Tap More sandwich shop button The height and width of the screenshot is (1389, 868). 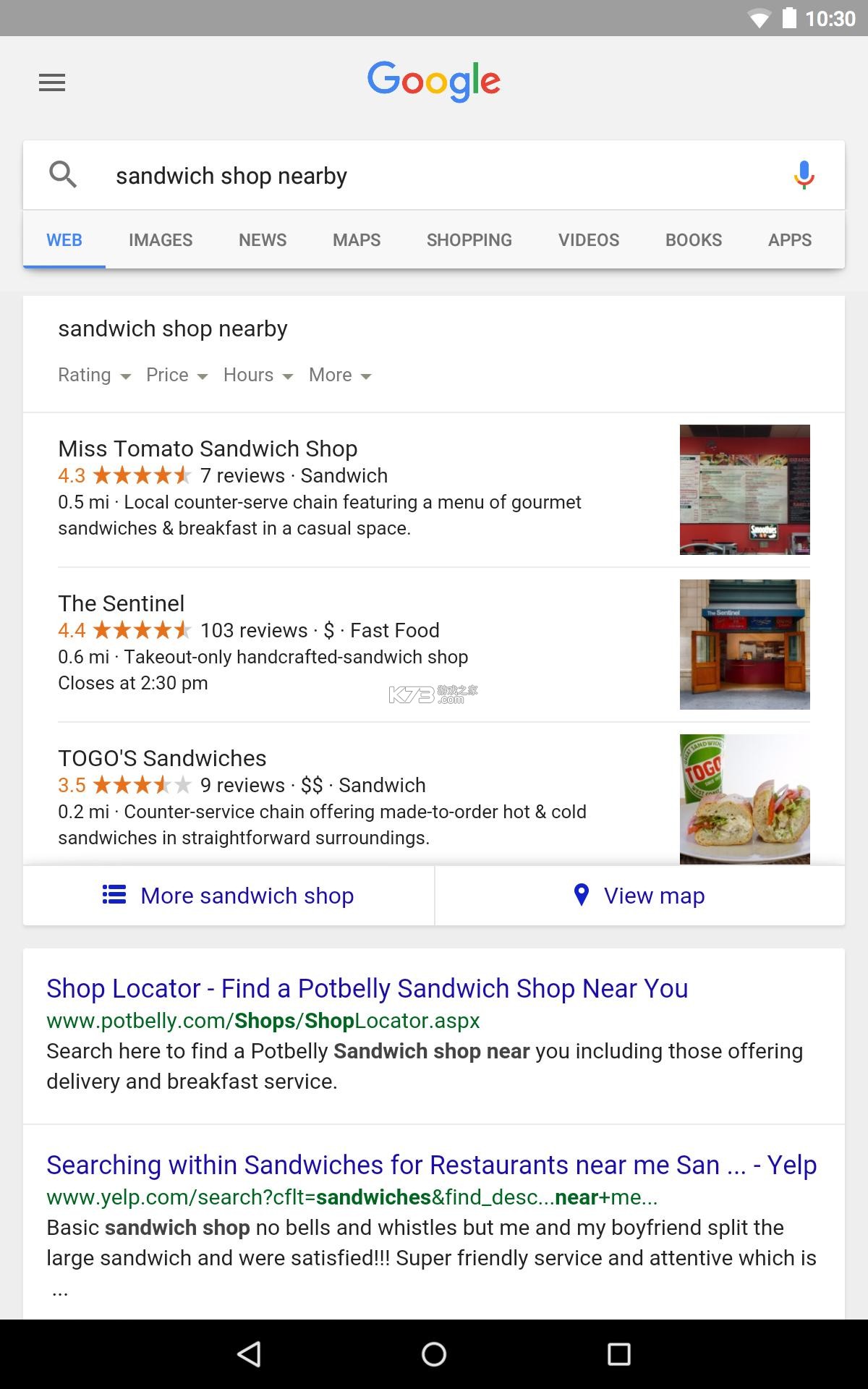(229, 896)
